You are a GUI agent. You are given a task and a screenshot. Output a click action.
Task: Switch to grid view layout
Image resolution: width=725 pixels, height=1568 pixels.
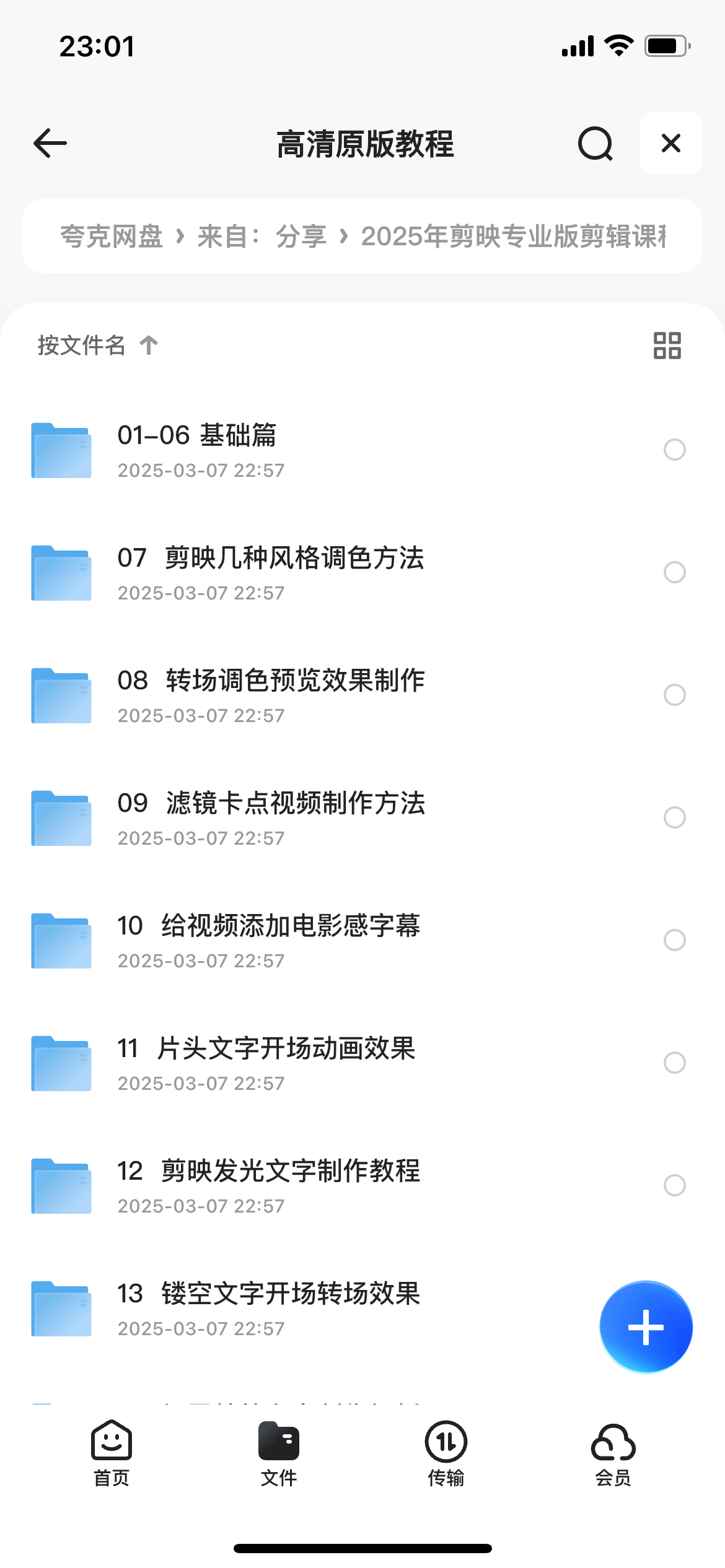(667, 346)
